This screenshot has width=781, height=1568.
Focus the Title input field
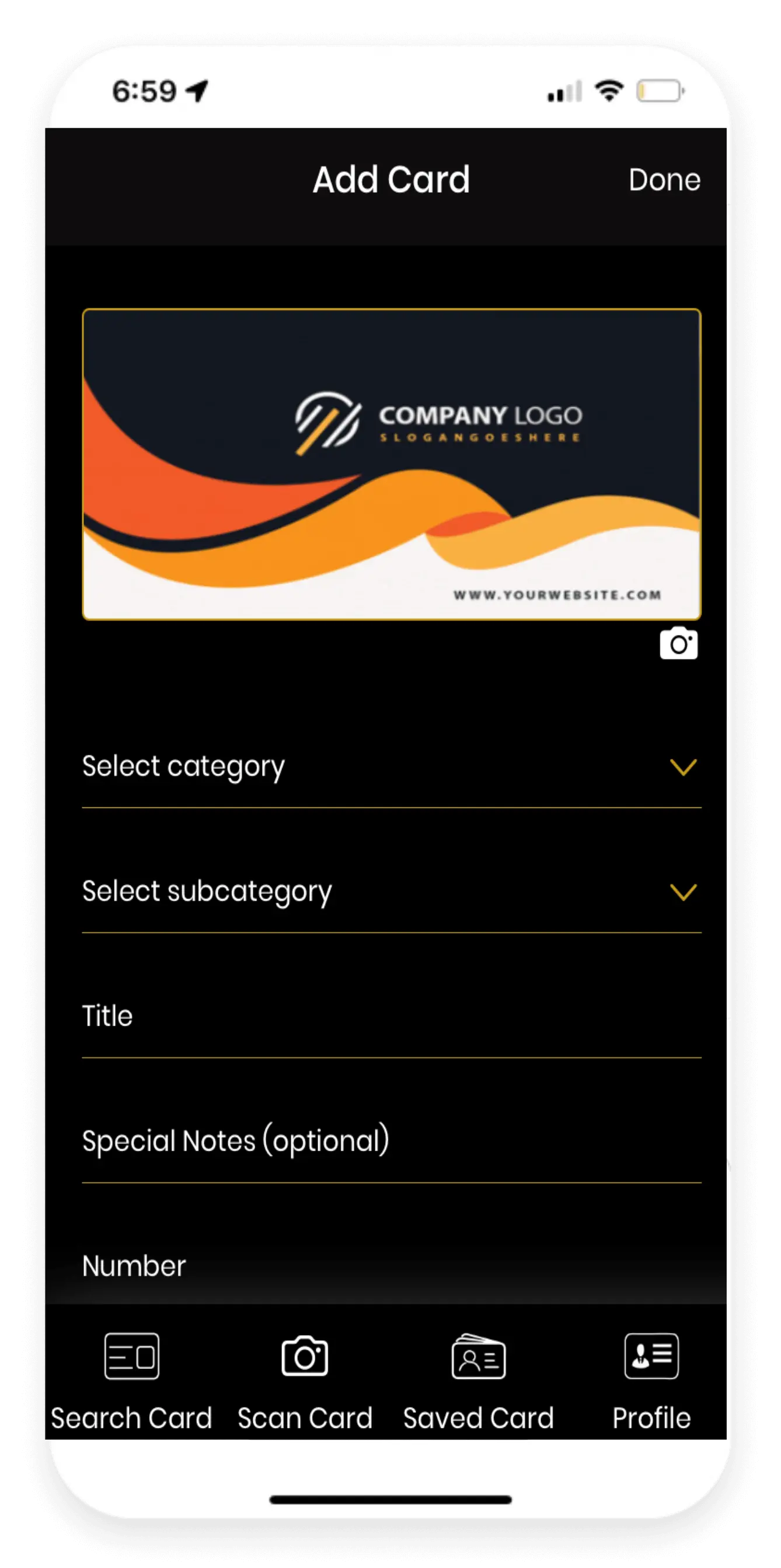[391, 1016]
